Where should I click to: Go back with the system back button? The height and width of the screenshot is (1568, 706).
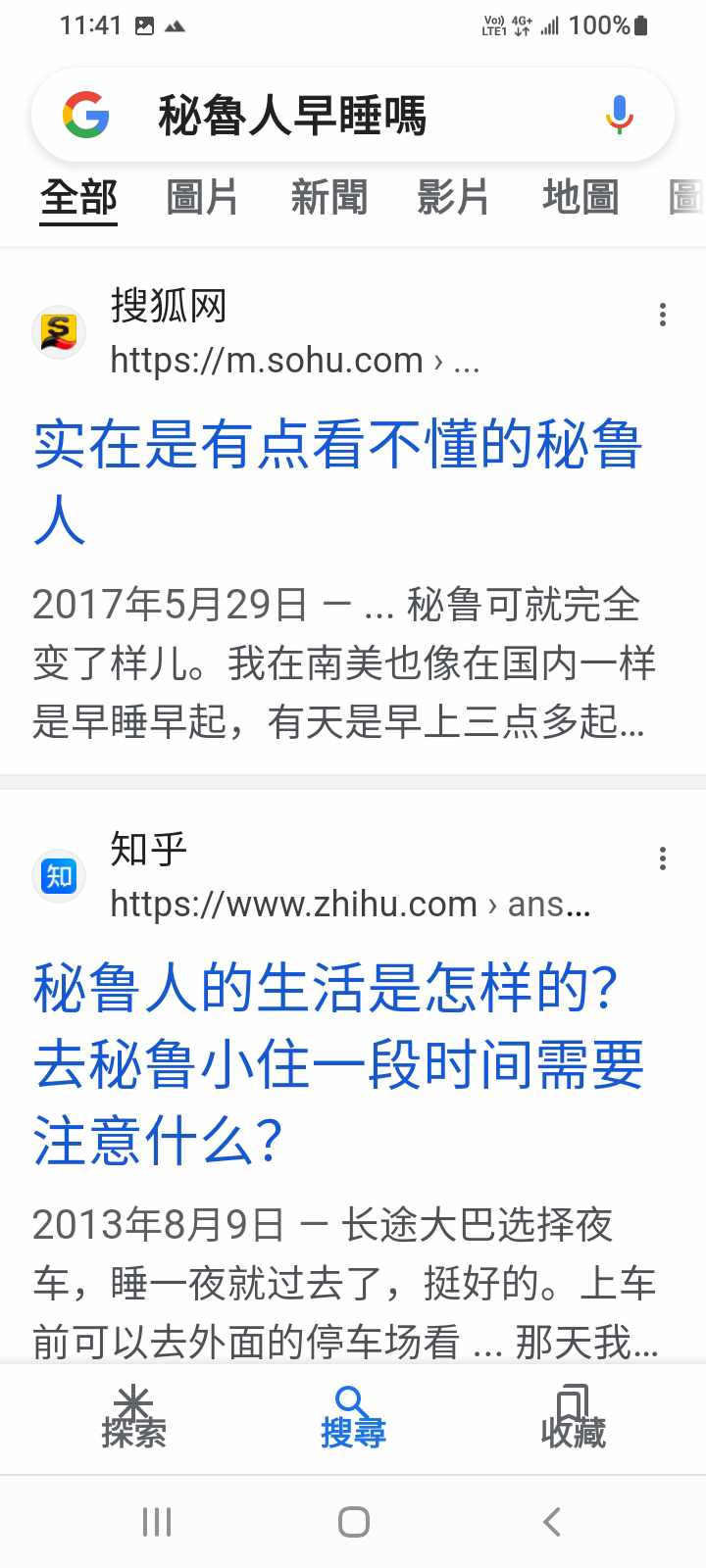click(x=552, y=1522)
